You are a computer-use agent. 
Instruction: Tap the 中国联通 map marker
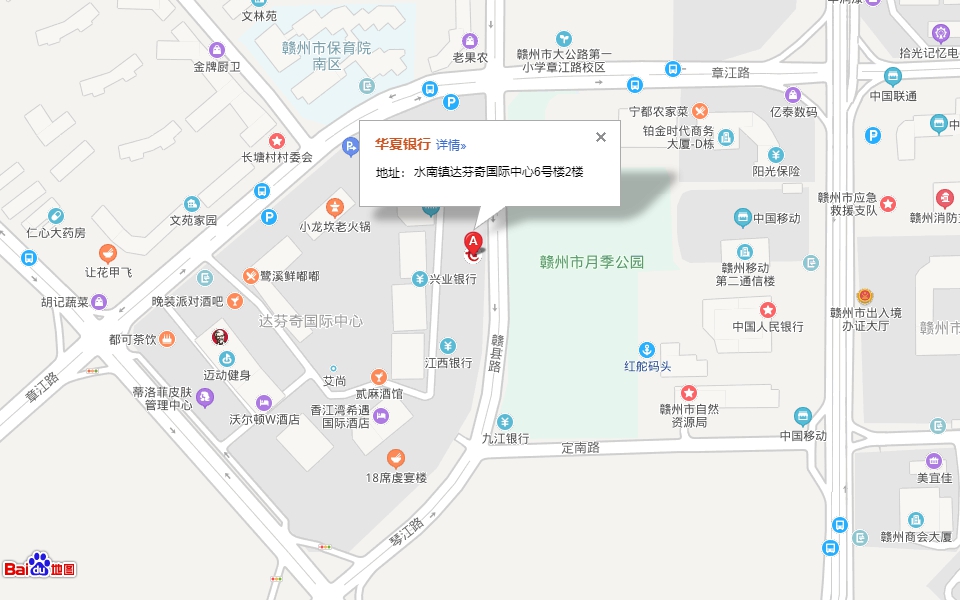coord(893,77)
